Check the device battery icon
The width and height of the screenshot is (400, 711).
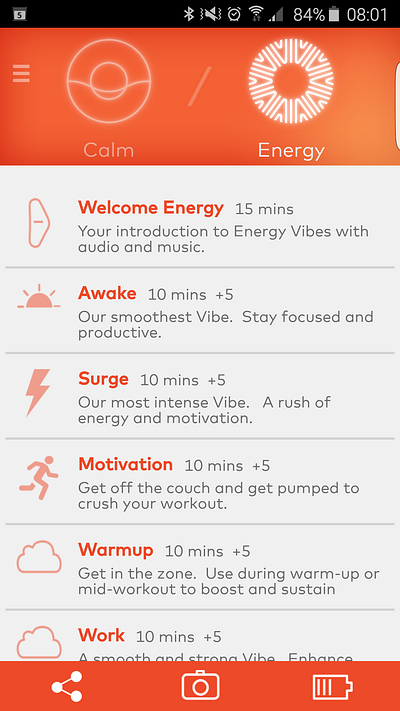click(332, 687)
